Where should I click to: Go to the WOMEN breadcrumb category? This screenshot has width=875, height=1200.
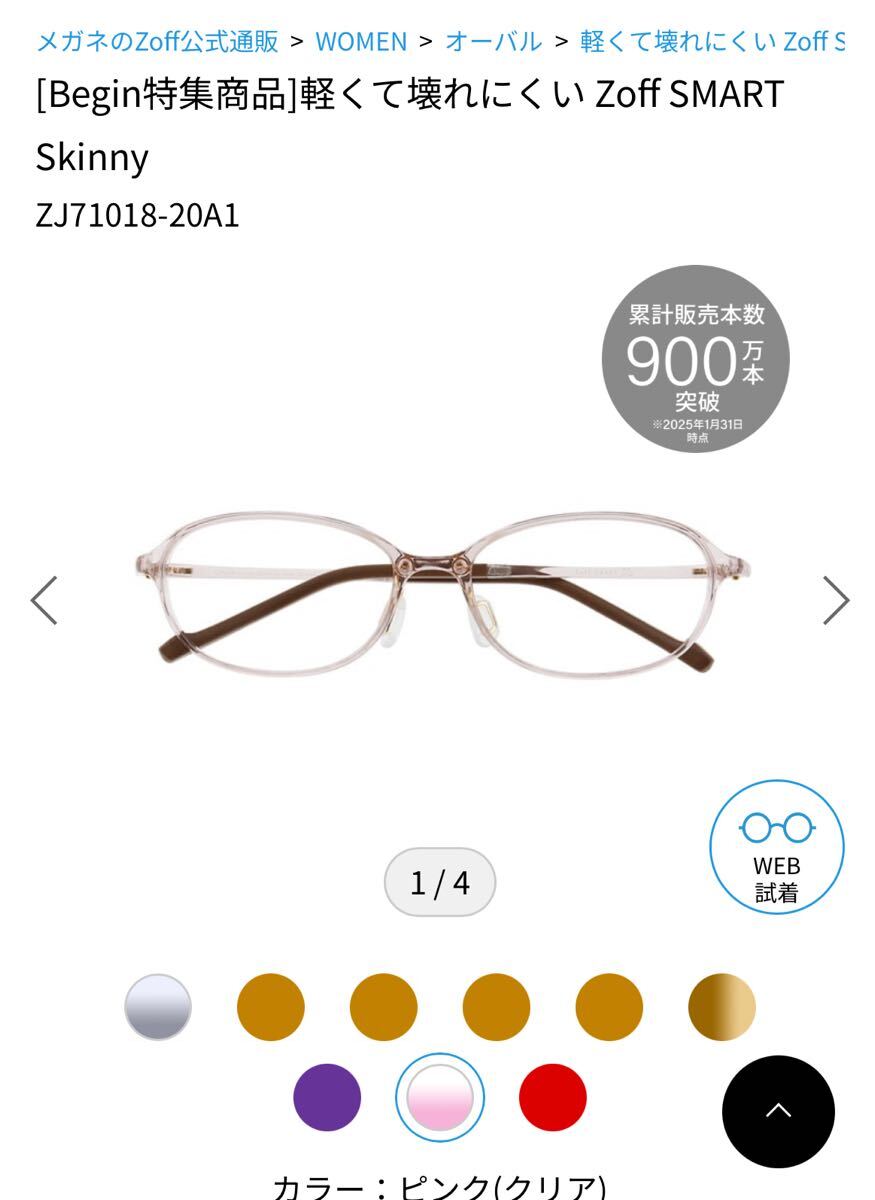coord(361,41)
